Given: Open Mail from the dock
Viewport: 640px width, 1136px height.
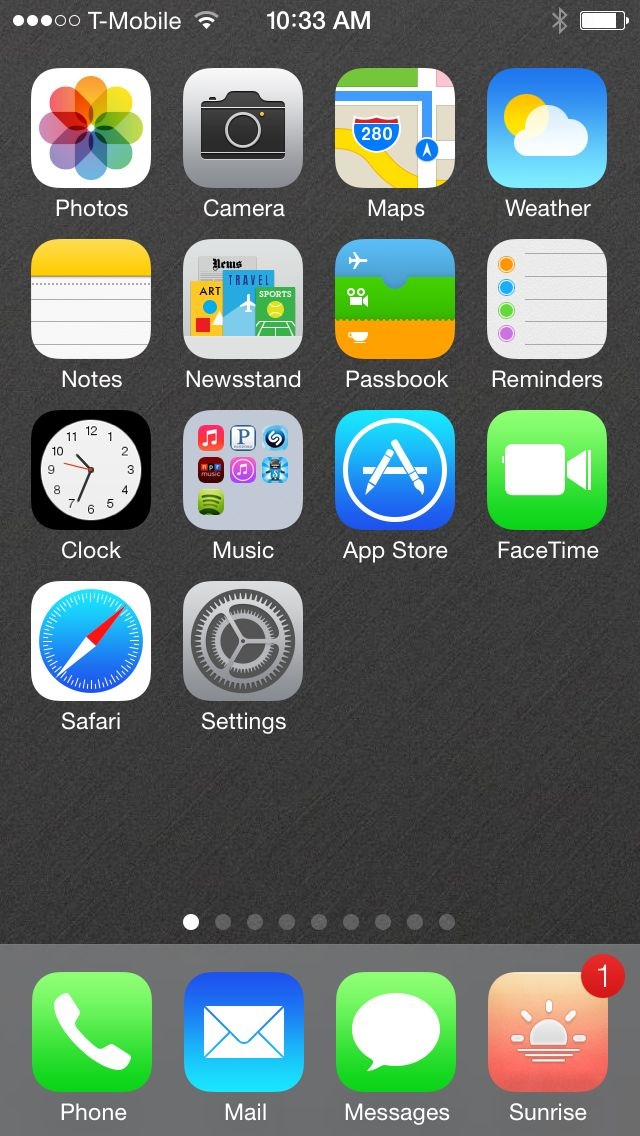Looking at the screenshot, I should (x=244, y=1032).
